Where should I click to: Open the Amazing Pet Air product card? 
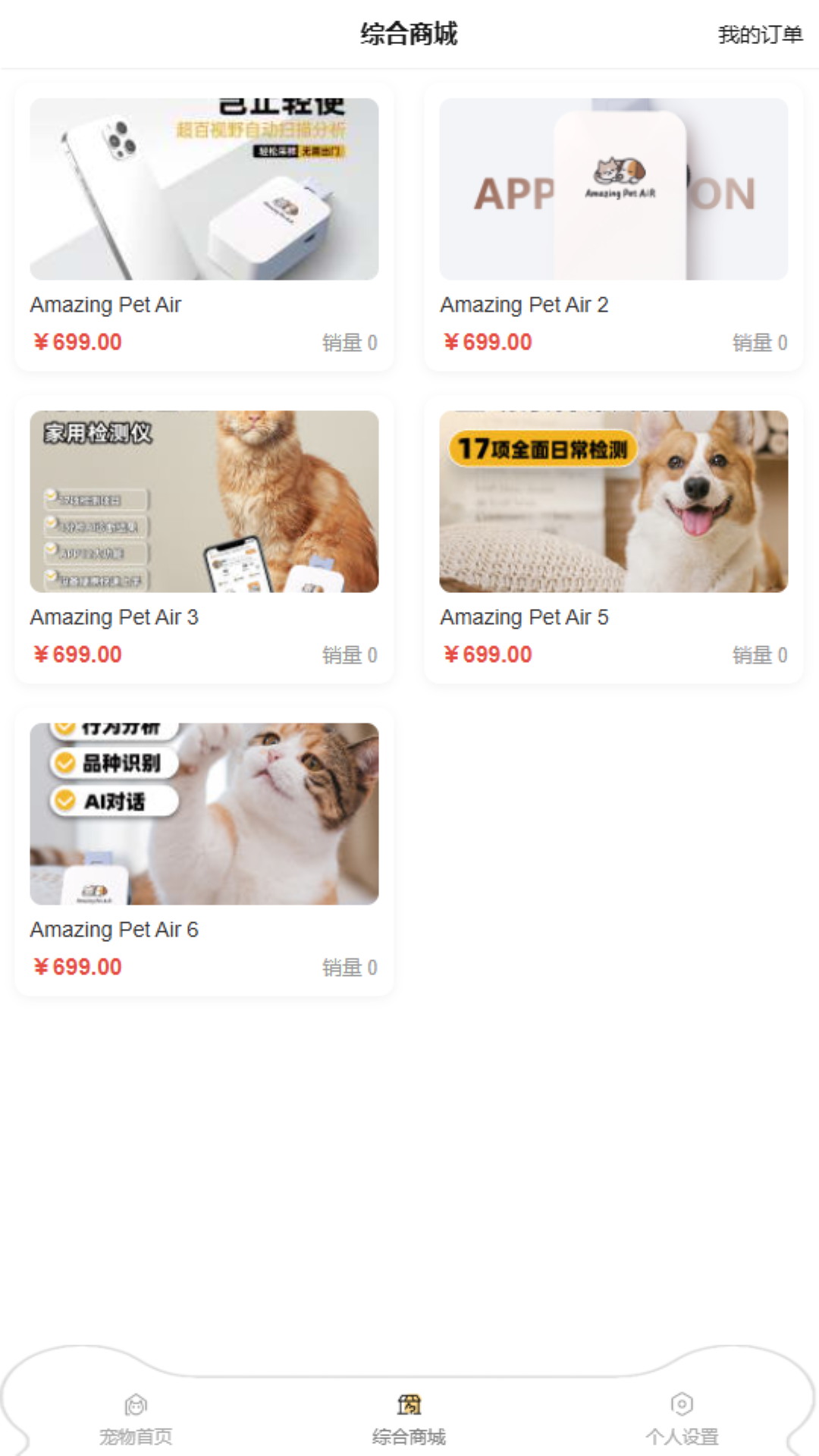point(204,227)
